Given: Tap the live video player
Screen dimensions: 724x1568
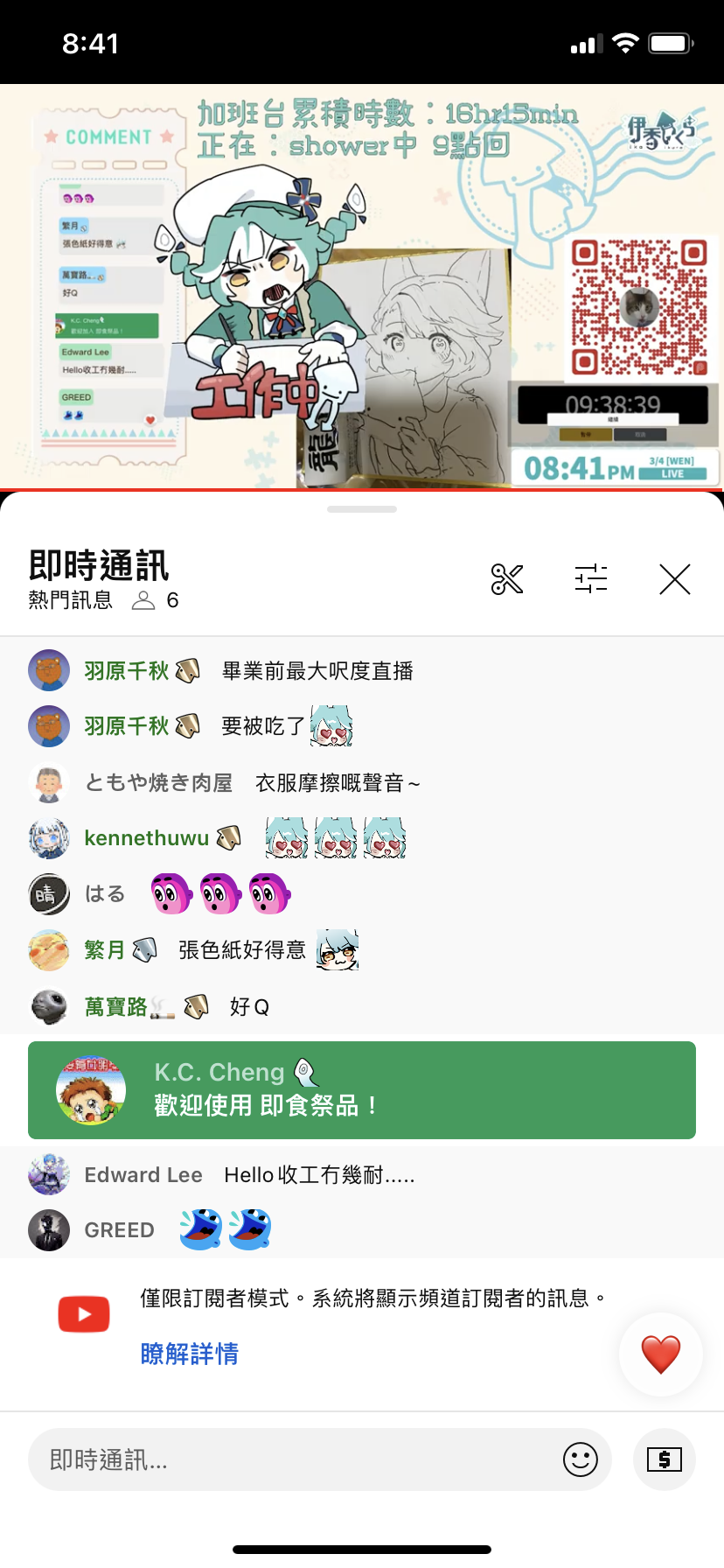Looking at the screenshot, I should 362,286.
